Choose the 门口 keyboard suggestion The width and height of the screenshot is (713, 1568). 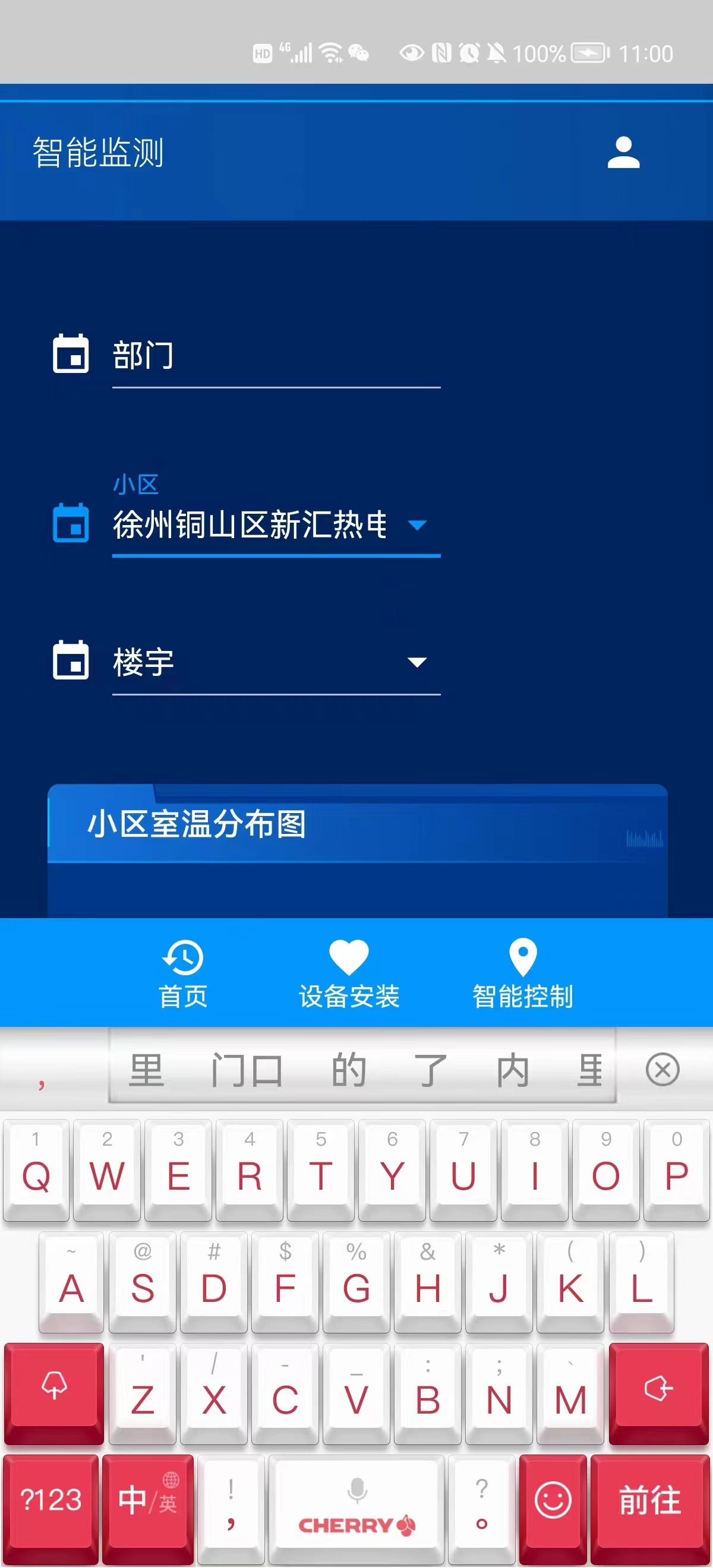click(247, 1071)
